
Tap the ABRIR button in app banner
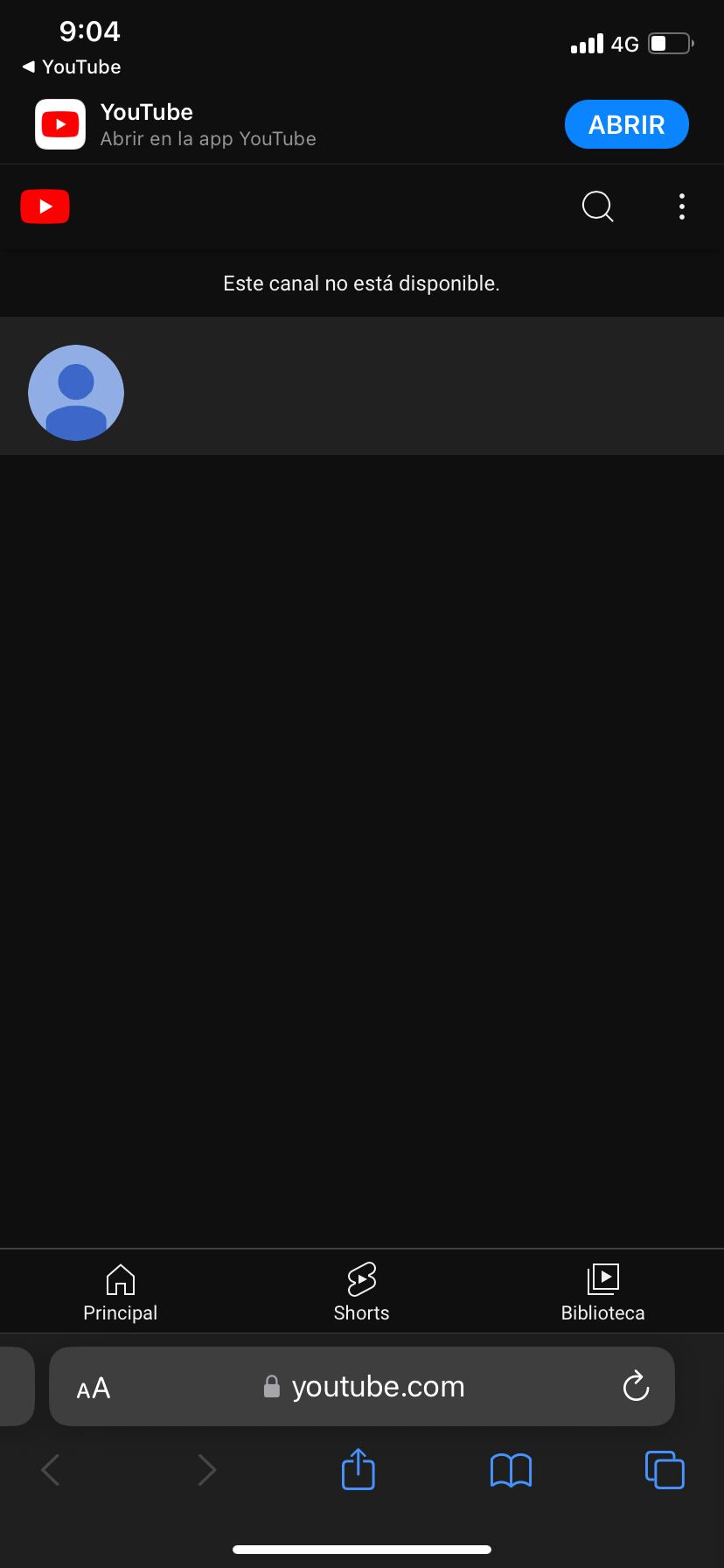626,125
